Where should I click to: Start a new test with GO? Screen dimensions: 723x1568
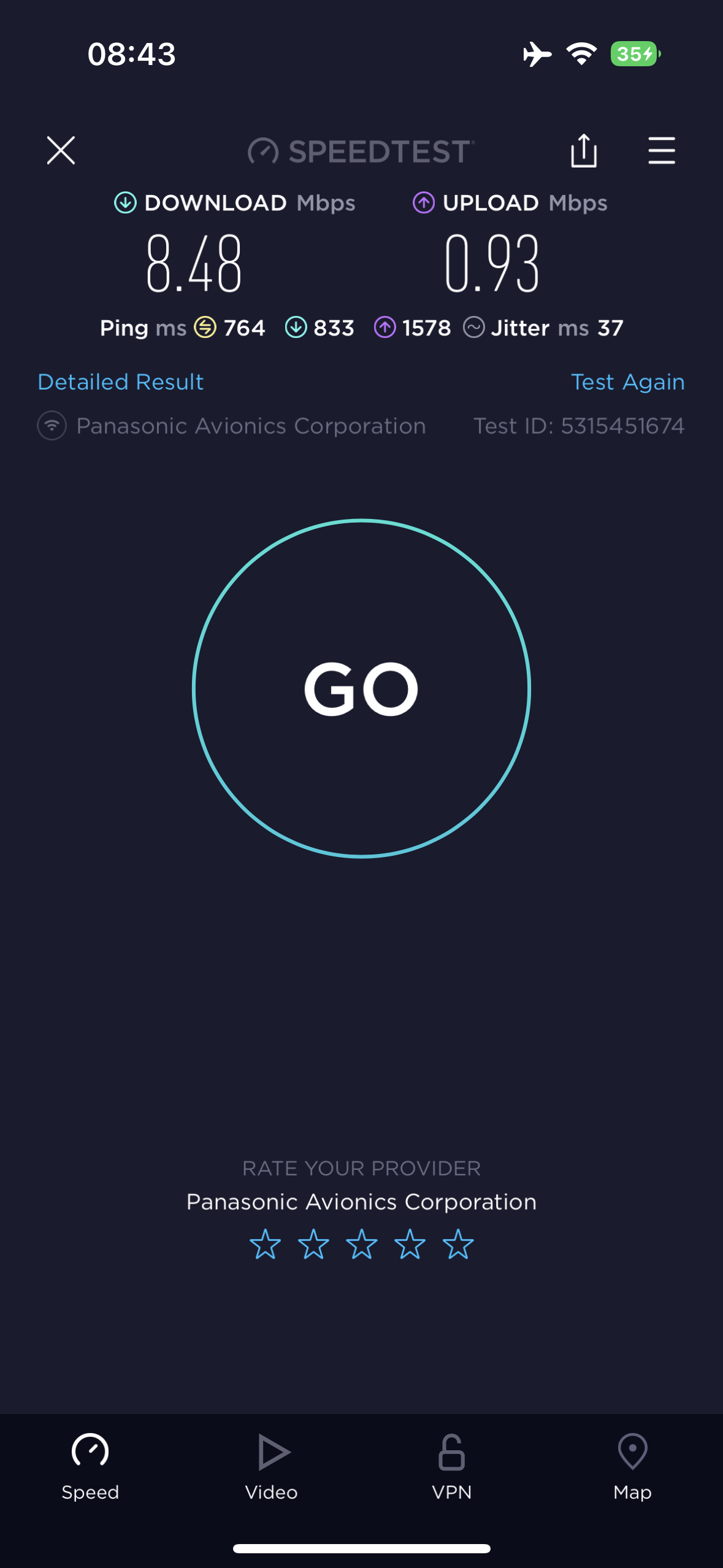click(361, 688)
